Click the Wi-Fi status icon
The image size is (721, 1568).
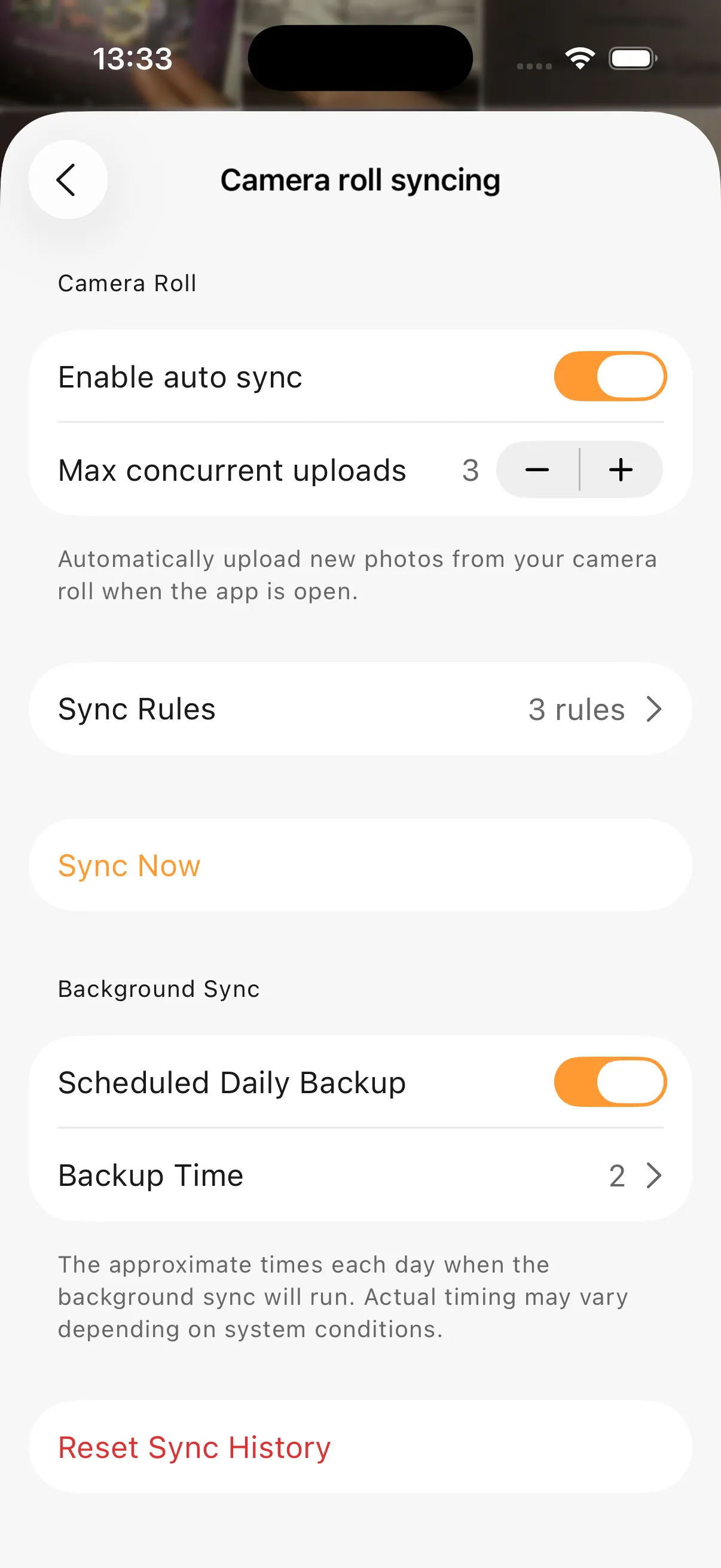coord(579,57)
